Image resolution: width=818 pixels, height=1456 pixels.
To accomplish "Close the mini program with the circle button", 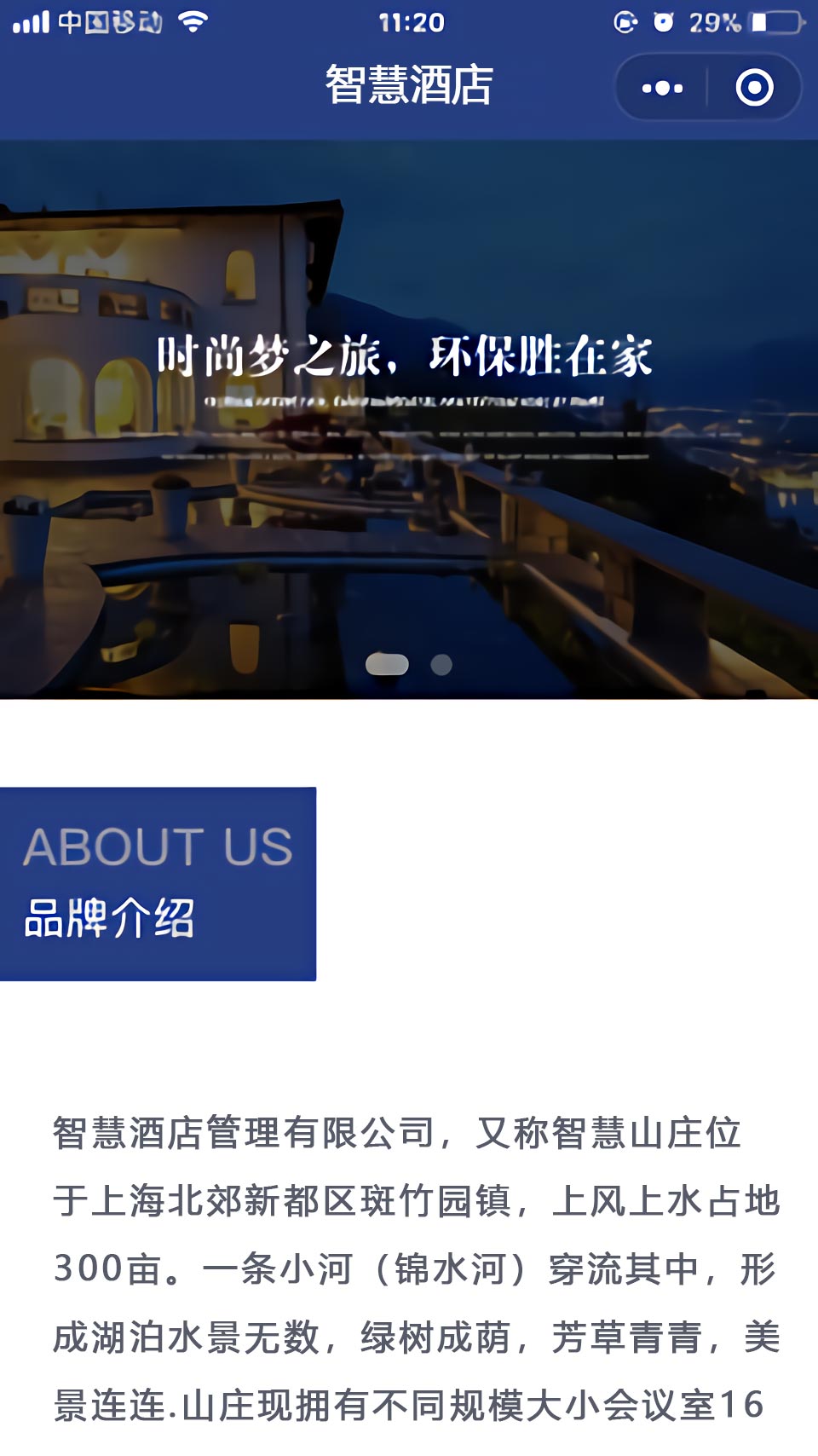I will [754, 88].
